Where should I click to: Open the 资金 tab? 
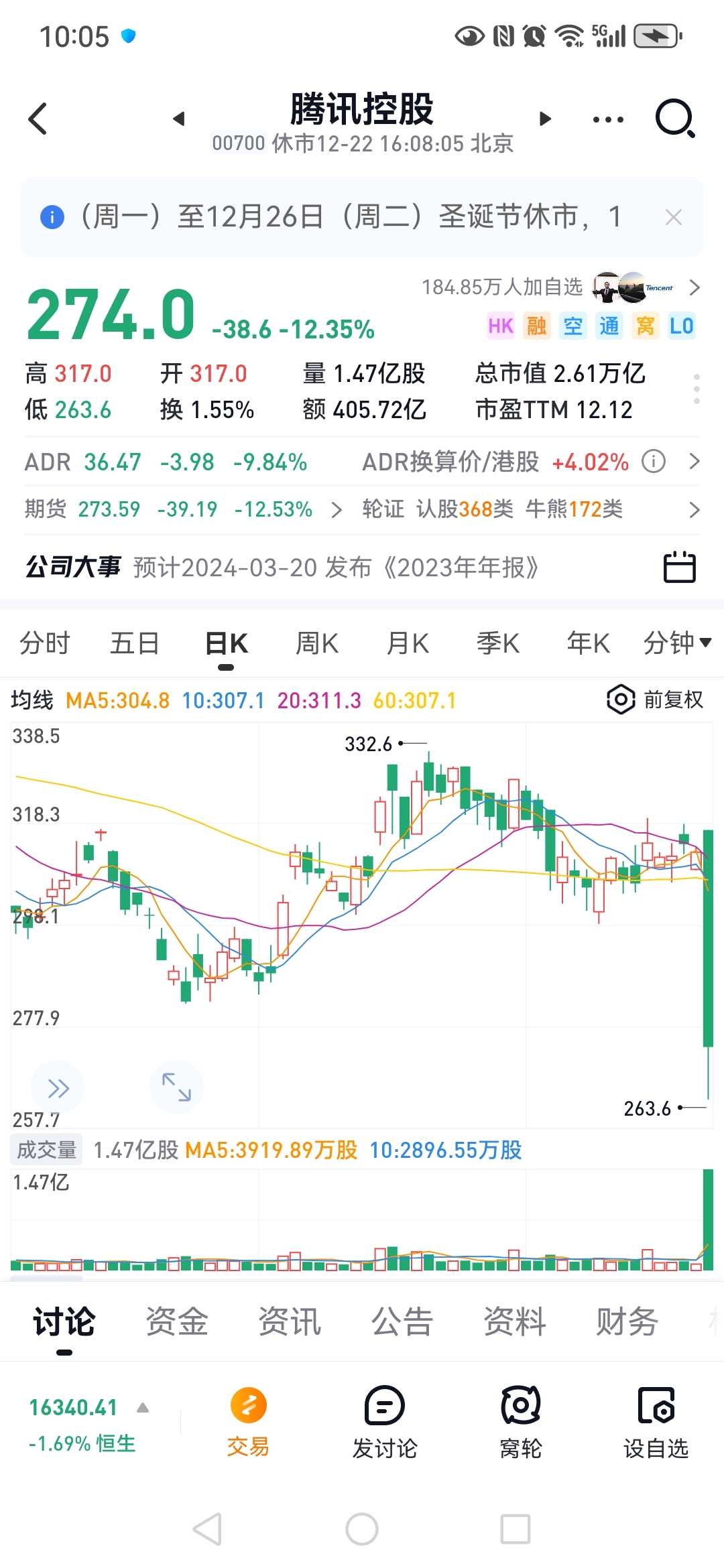coord(177,1321)
